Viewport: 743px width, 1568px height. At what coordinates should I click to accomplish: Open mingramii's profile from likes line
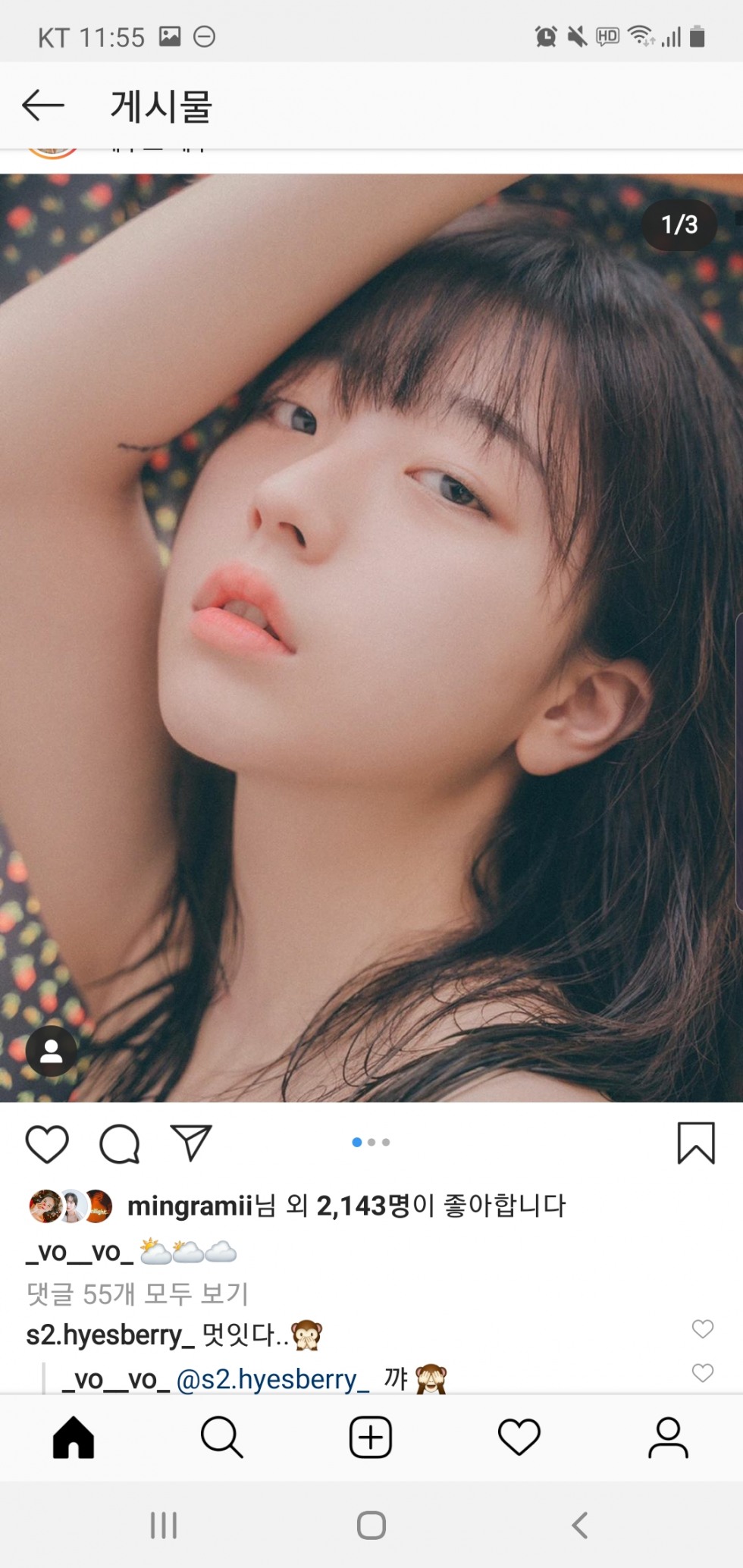coord(190,1206)
